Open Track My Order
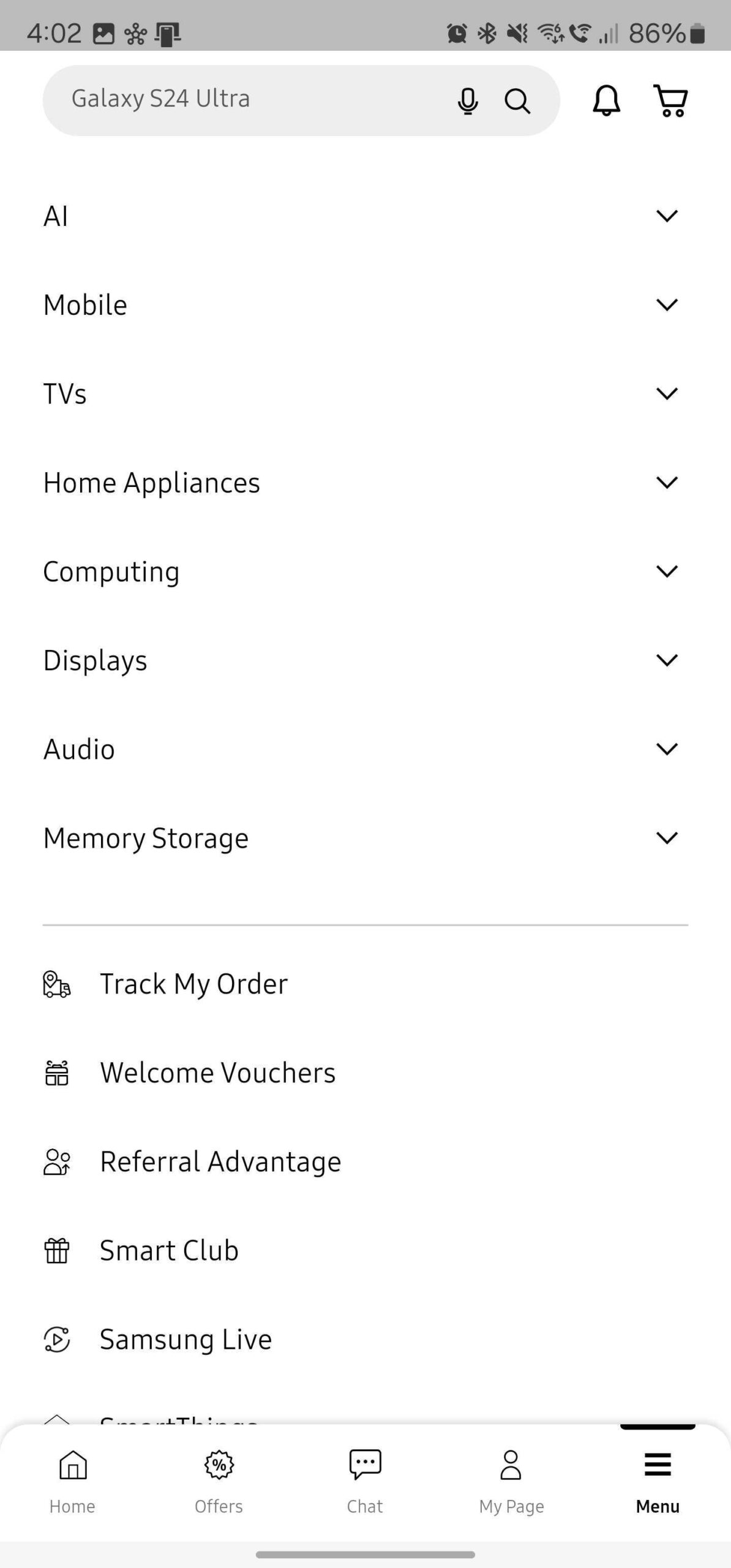The width and height of the screenshot is (731, 1568). click(x=193, y=984)
